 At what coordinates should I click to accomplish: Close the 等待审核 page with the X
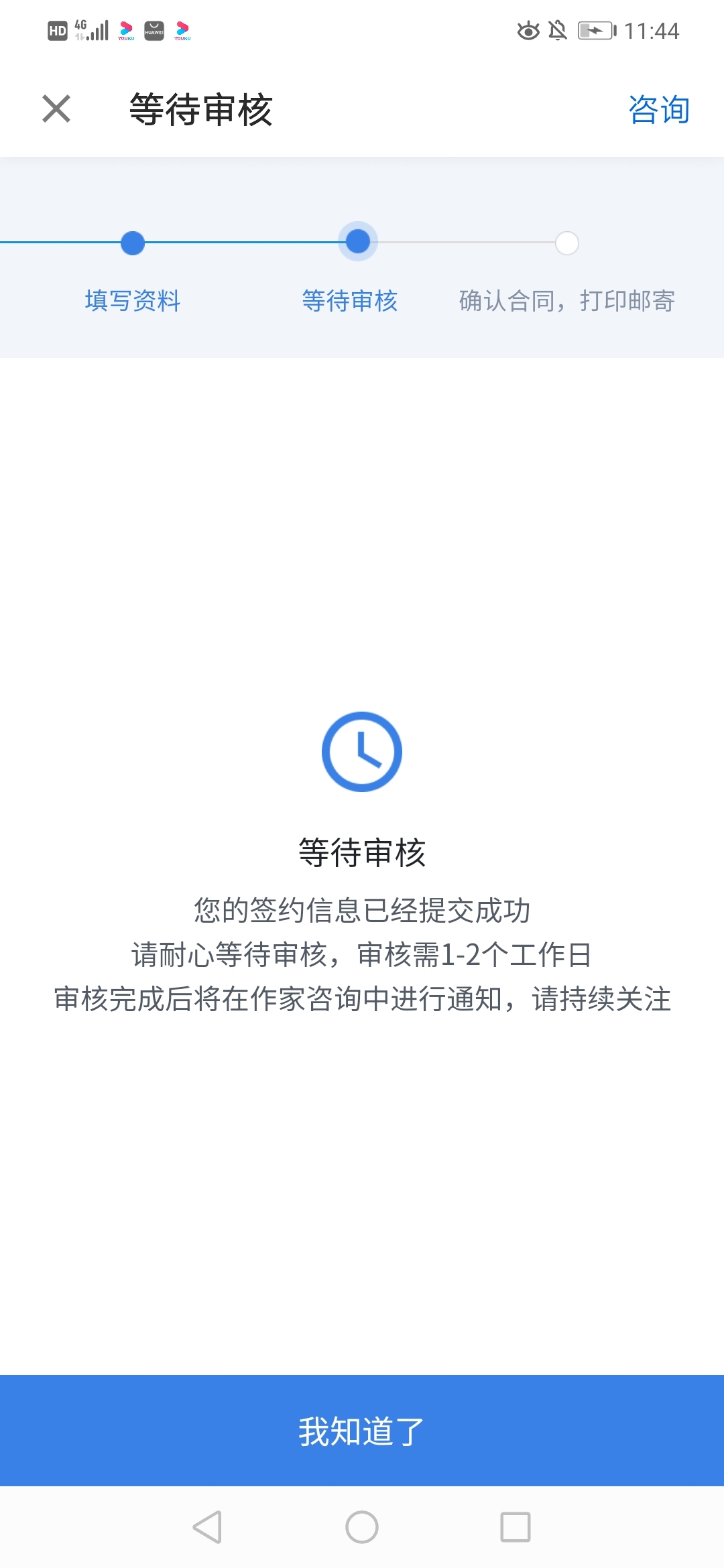click(56, 109)
